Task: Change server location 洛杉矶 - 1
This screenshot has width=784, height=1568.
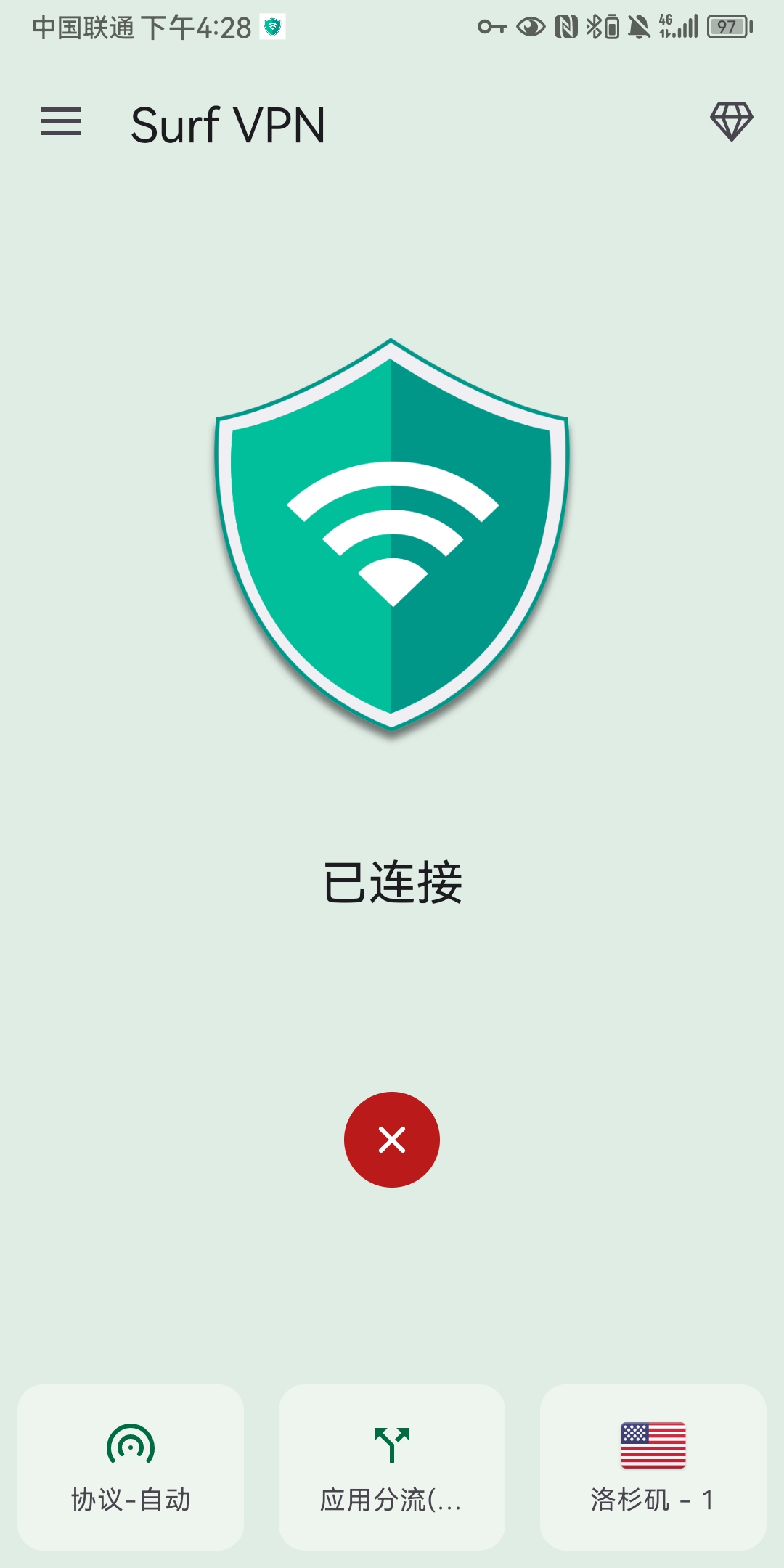Action: tap(653, 1467)
